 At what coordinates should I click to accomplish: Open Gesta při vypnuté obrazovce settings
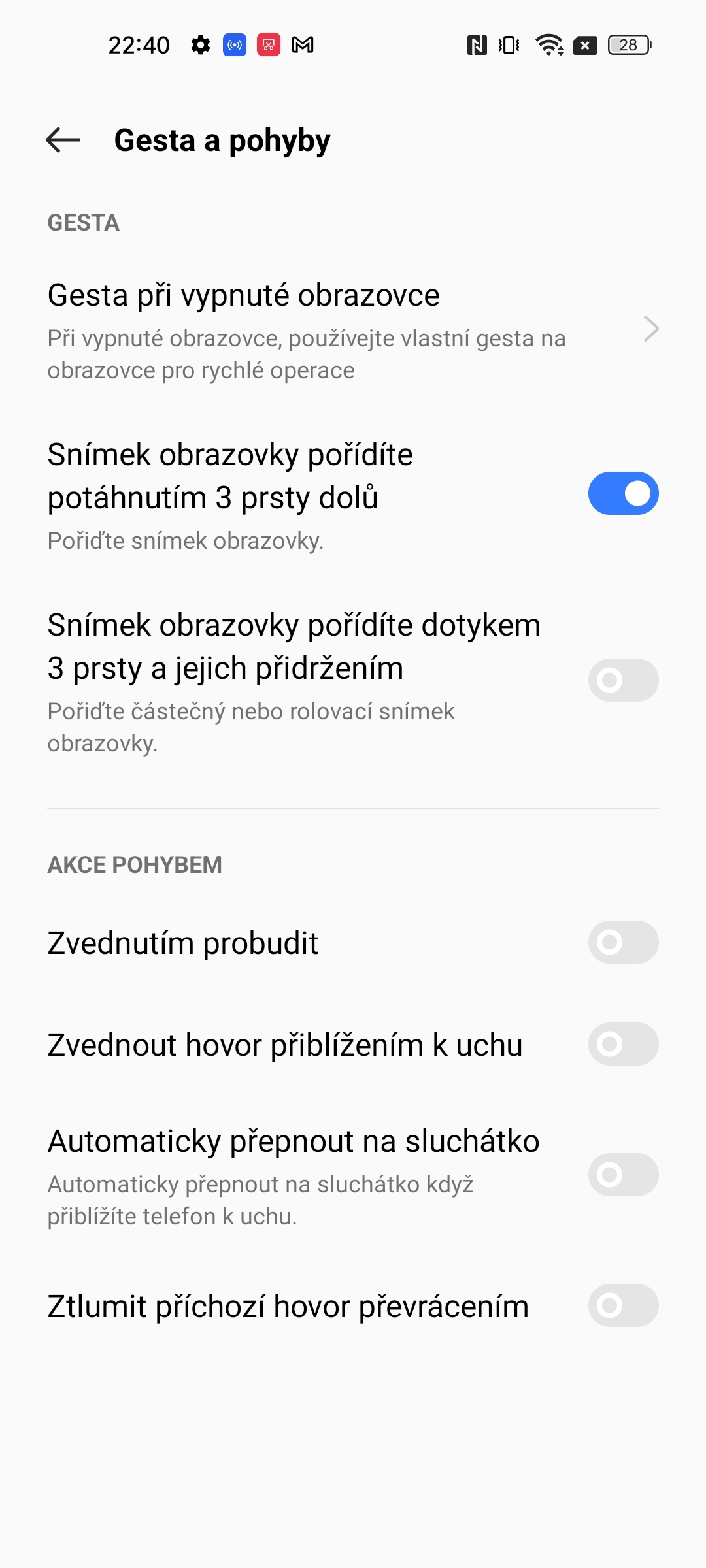(244, 295)
